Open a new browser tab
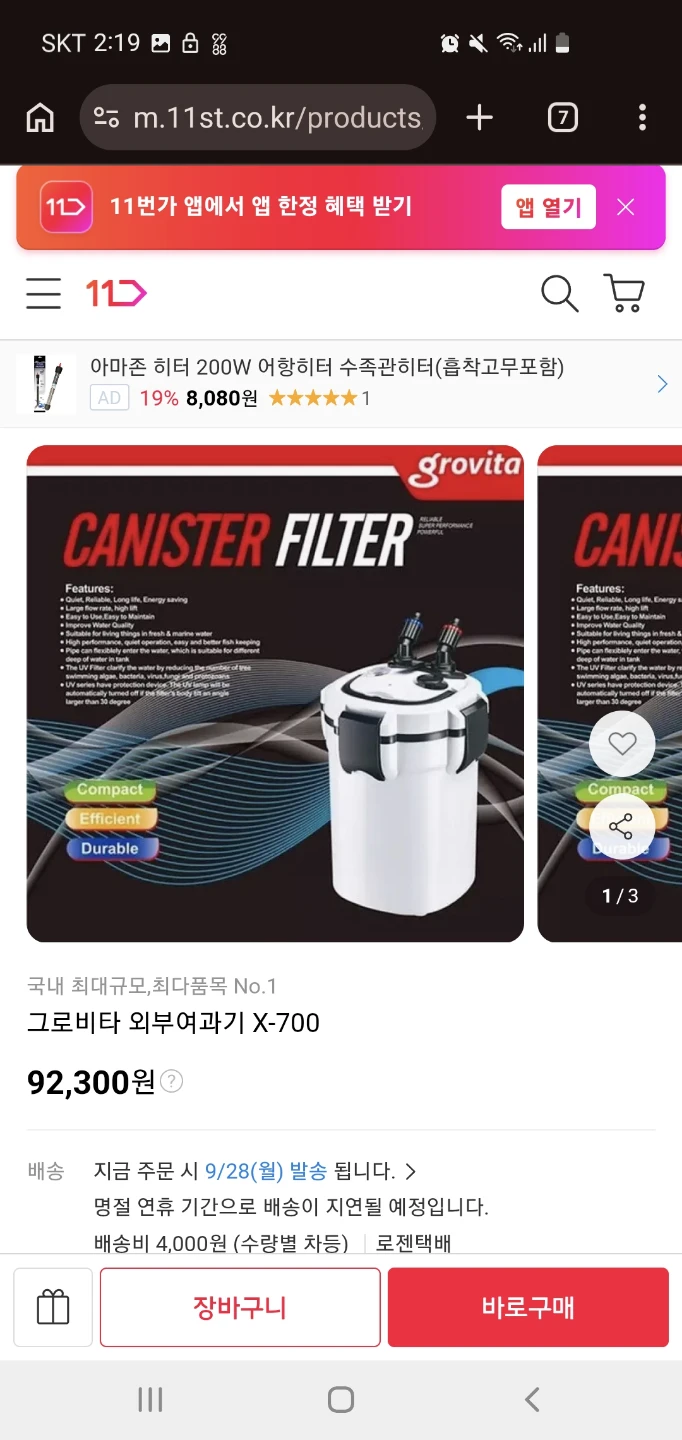Image resolution: width=682 pixels, height=1440 pixels. 480,118
